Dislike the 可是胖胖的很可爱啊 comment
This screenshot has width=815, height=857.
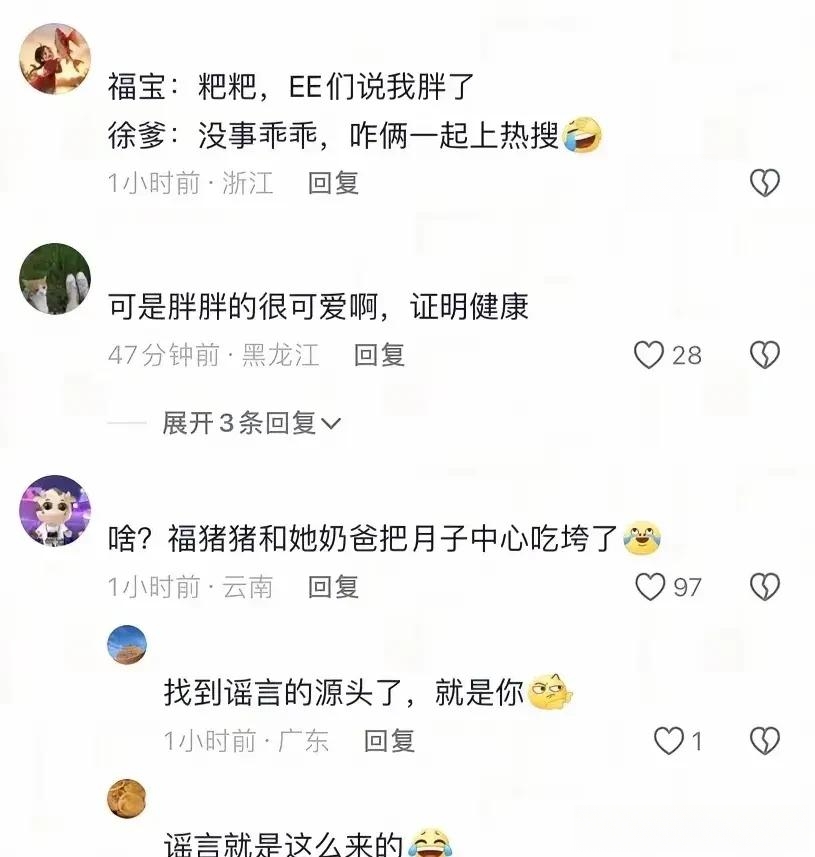tap(765, 355)
